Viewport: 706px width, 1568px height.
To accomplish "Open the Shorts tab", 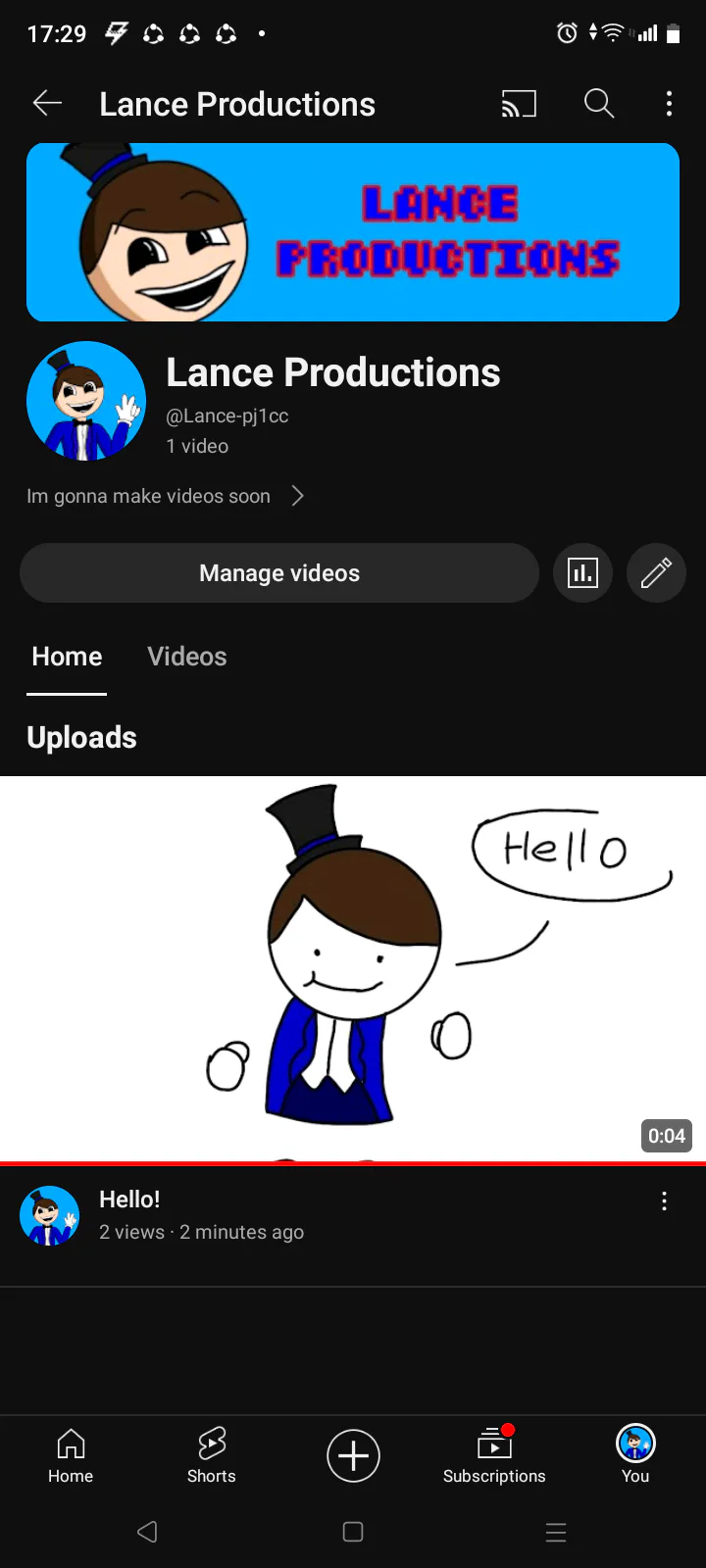I will [x=212, y=1455].
